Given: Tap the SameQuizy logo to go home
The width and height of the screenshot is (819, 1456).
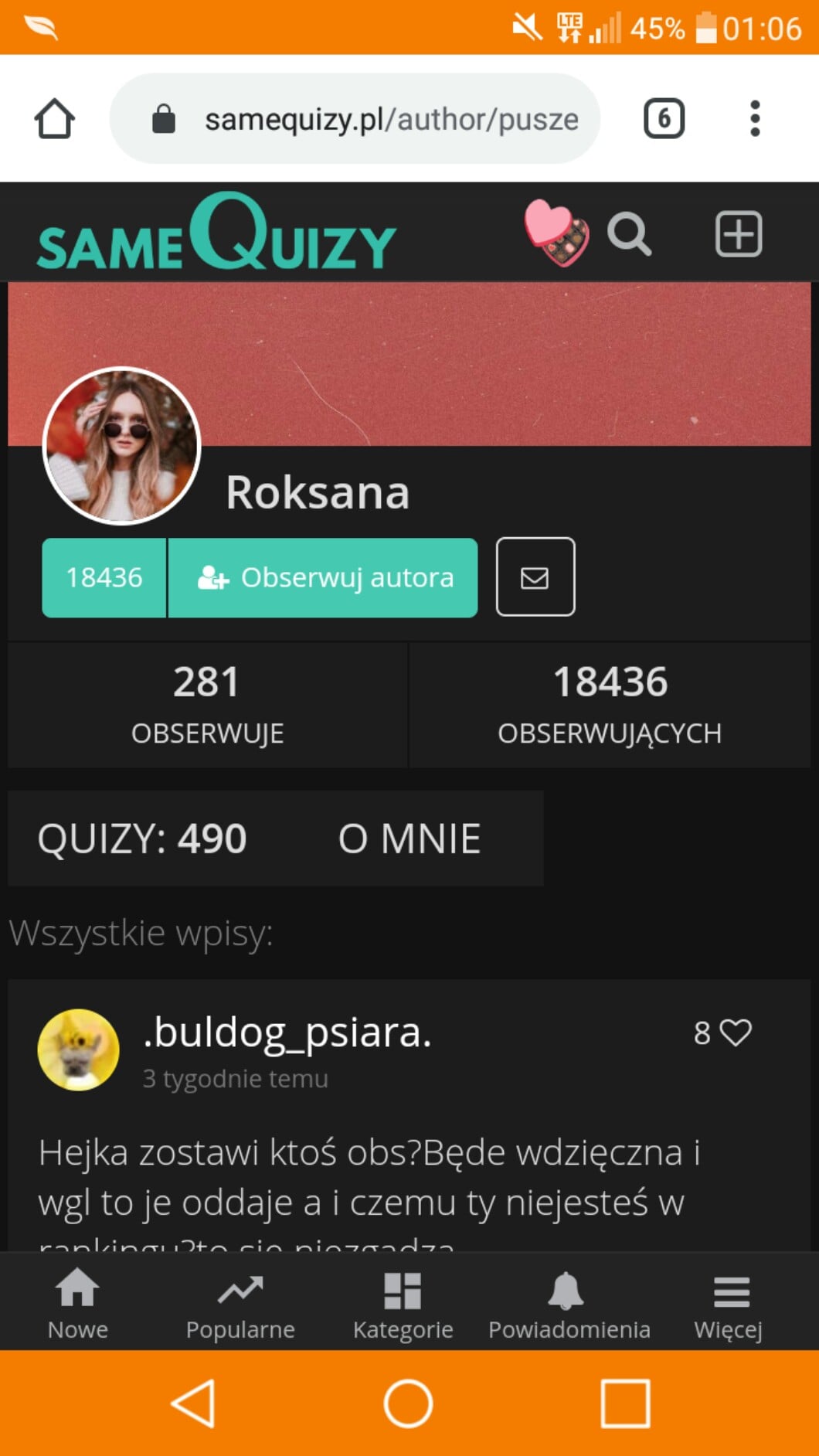Looking at the screenshot, I should (x=216, y=233).
